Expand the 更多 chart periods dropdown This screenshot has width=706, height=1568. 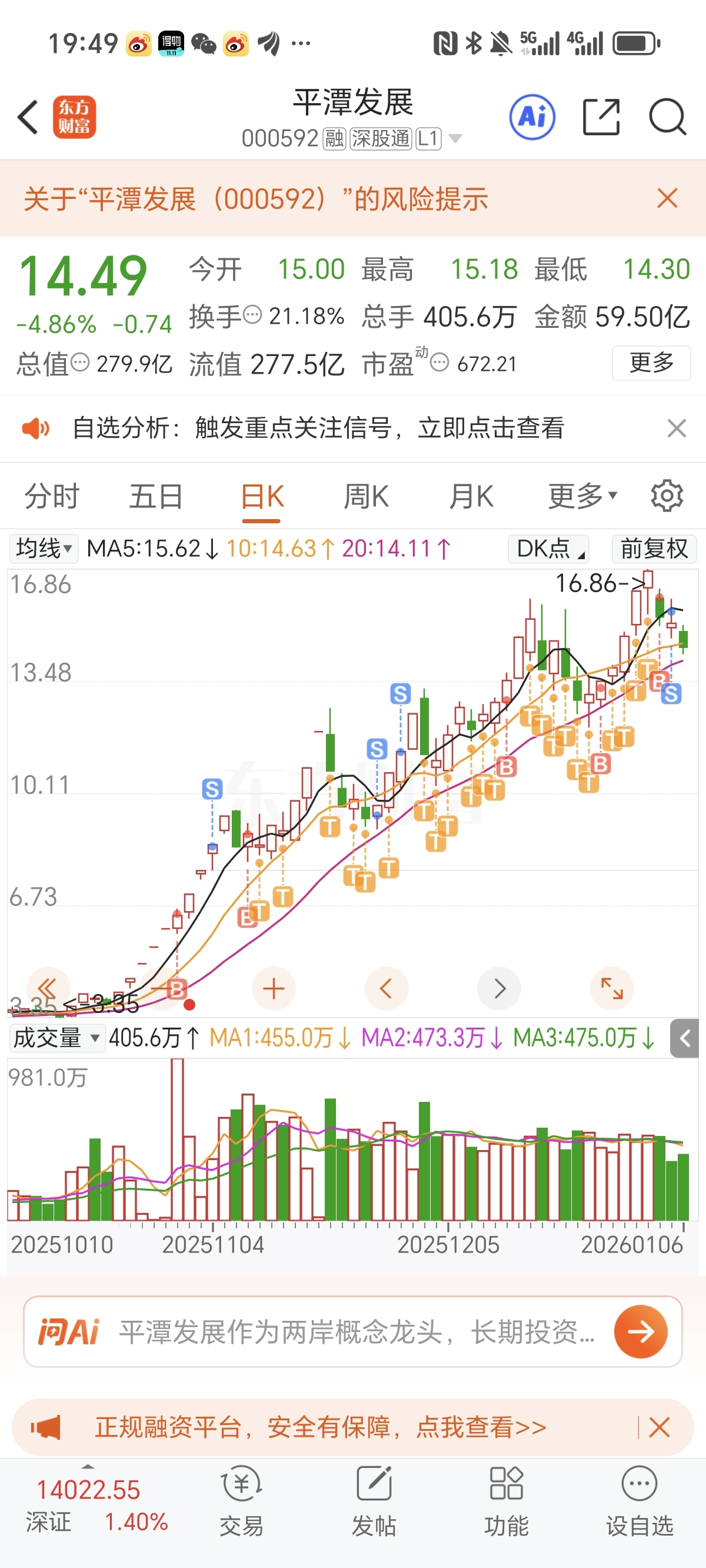tap(582, 496)
